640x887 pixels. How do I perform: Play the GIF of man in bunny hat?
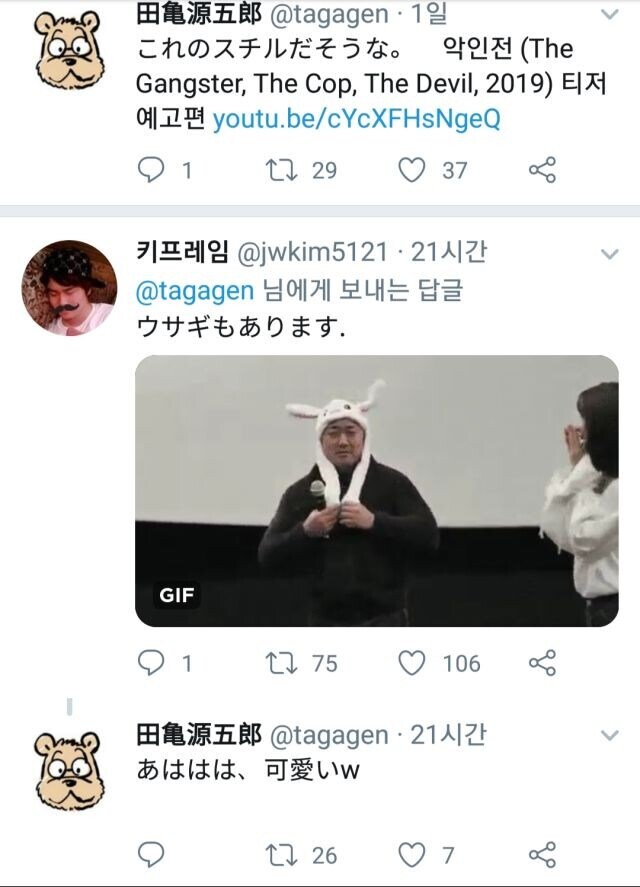[x=376, y=491]
